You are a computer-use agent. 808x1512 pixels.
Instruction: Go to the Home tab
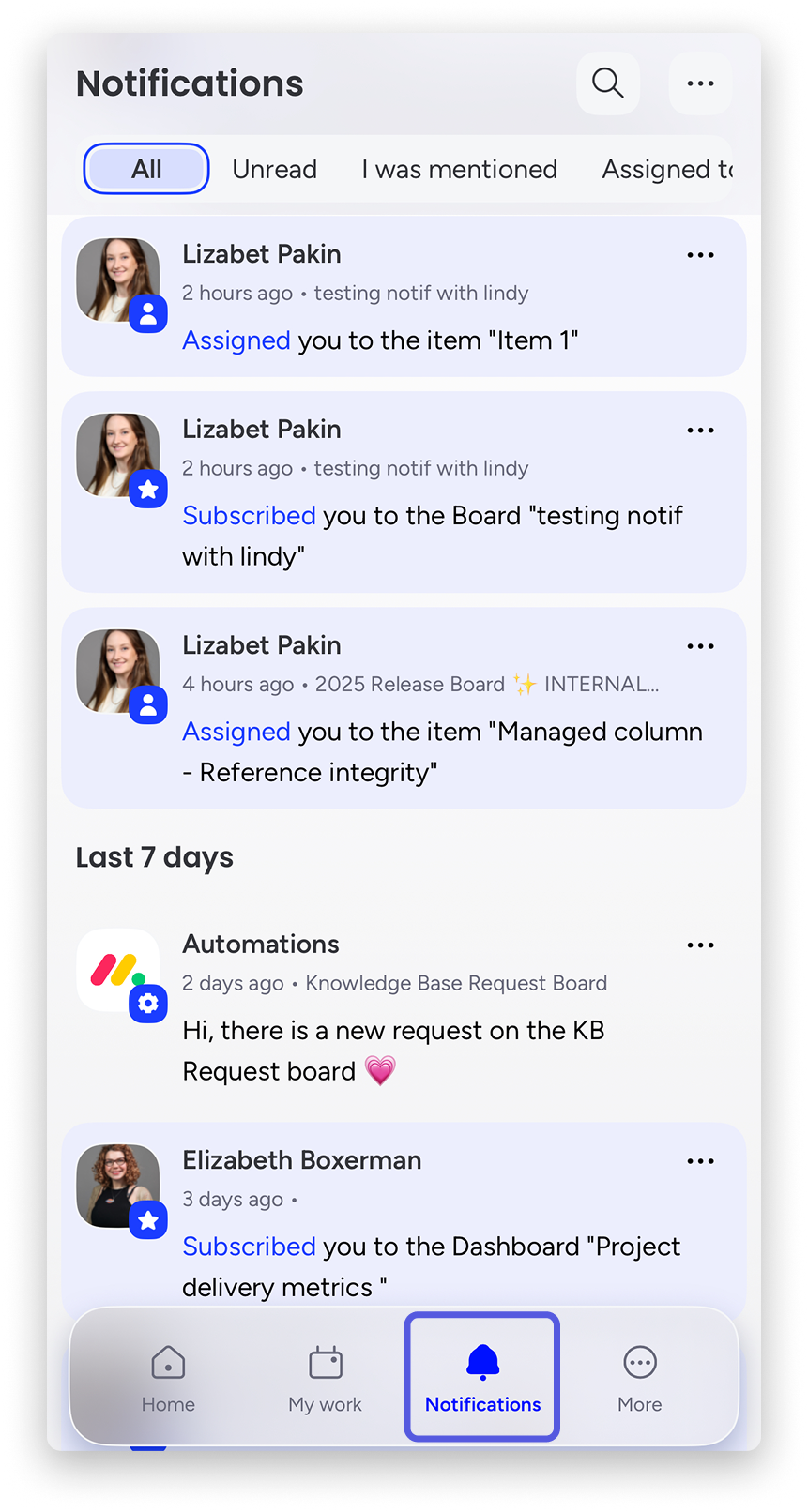point(168,1377)
